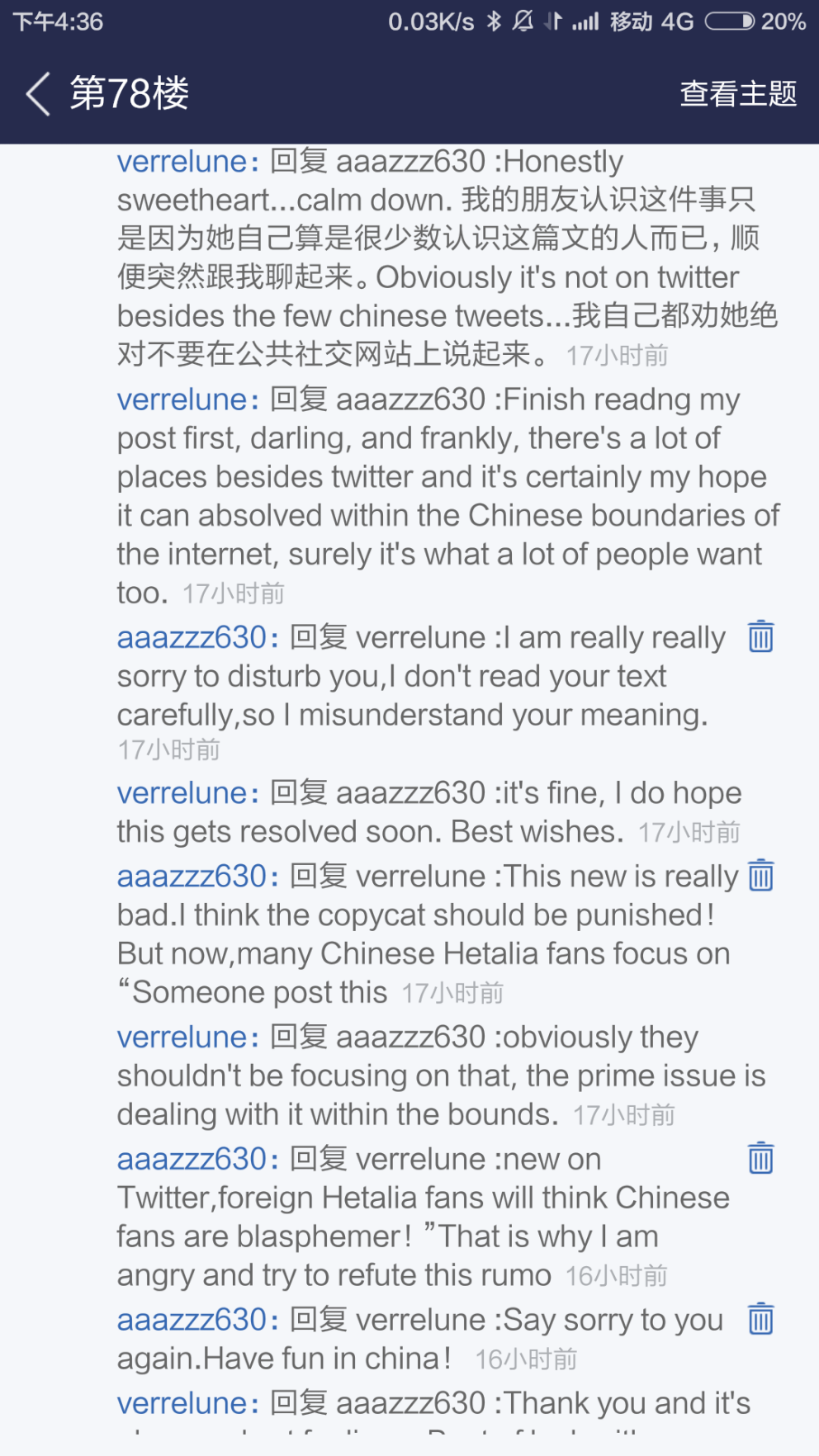Viewport: 819px width, 1456px height.
Task: Tap the signal strength bars indicator
Action: 587,21
